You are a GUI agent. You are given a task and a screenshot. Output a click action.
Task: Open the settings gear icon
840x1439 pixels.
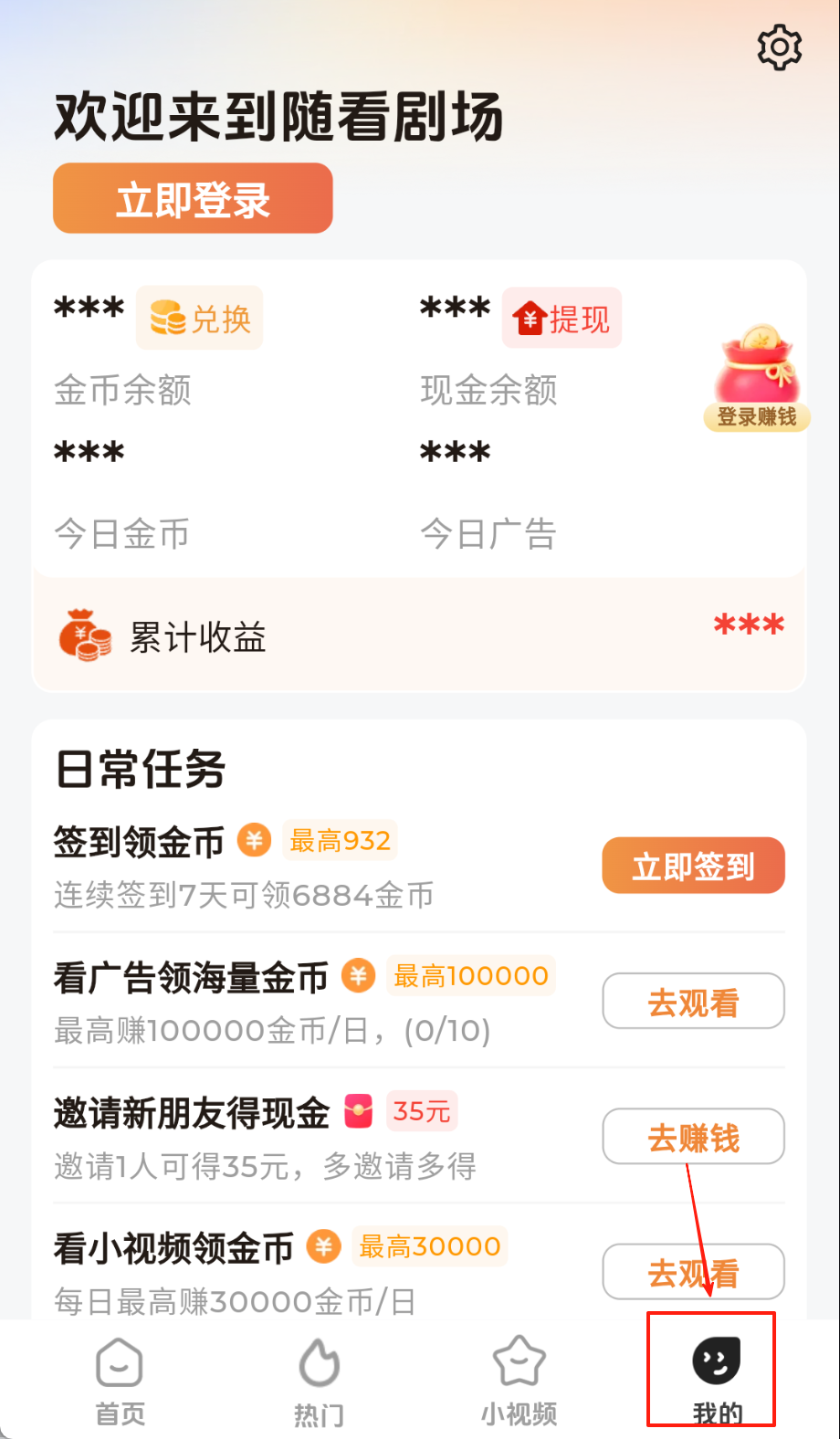pos(779,47)
